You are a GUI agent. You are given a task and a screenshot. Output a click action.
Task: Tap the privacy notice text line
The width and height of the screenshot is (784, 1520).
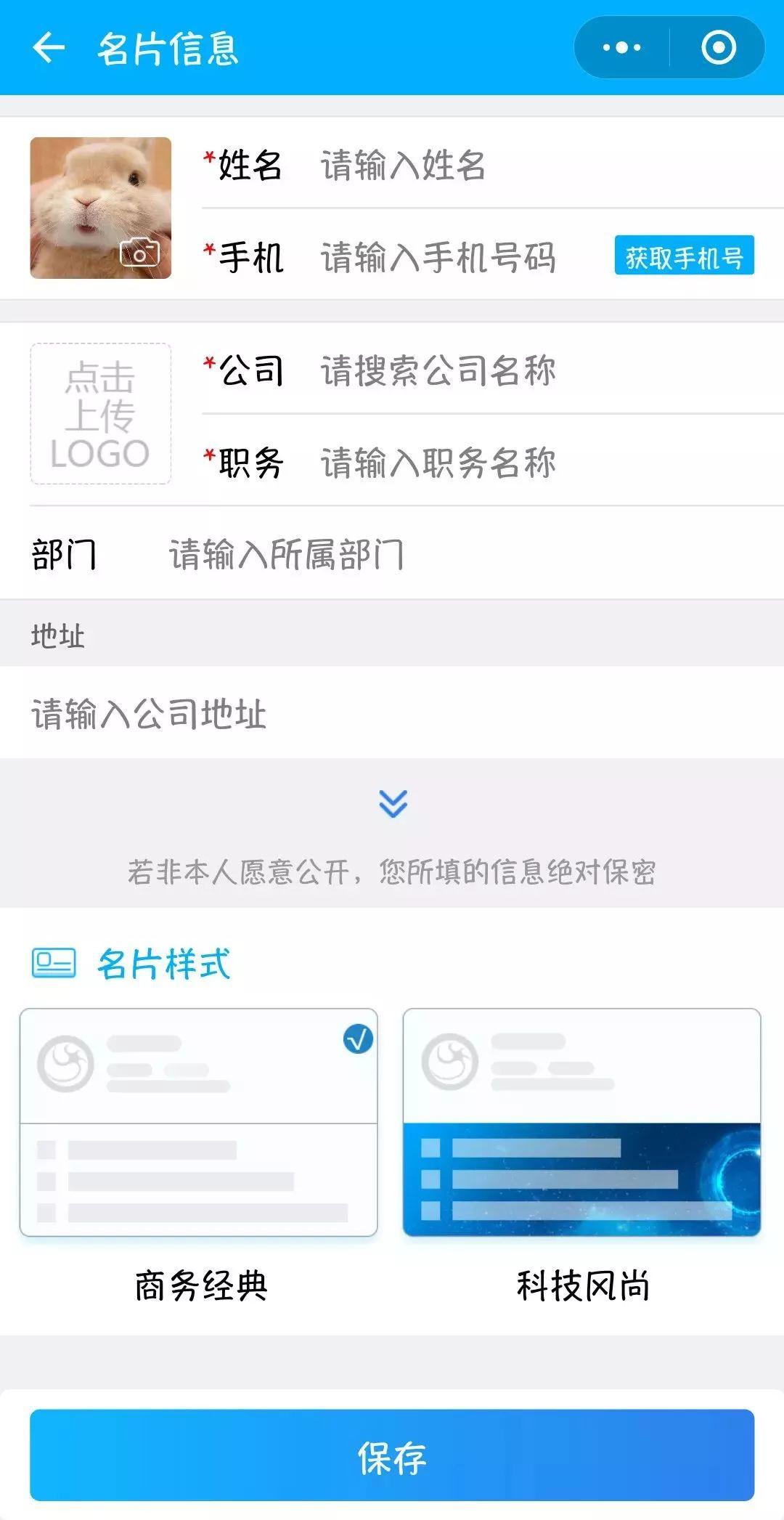pos(392,874)
